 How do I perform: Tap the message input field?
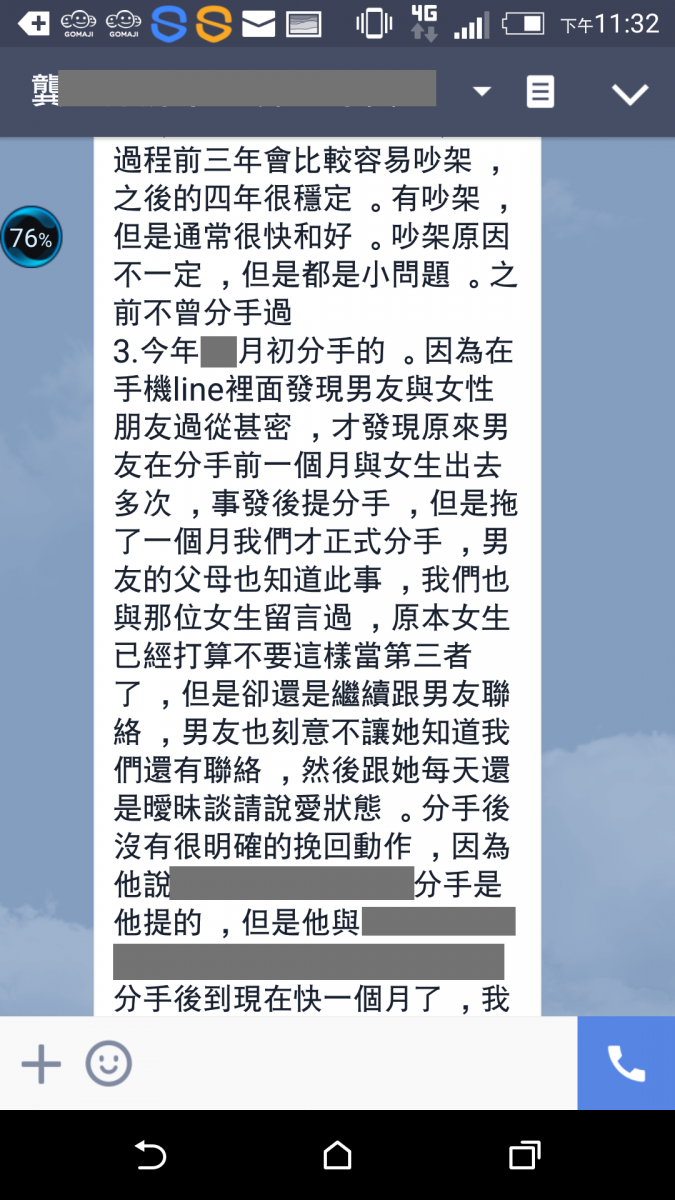[350, 1062]
